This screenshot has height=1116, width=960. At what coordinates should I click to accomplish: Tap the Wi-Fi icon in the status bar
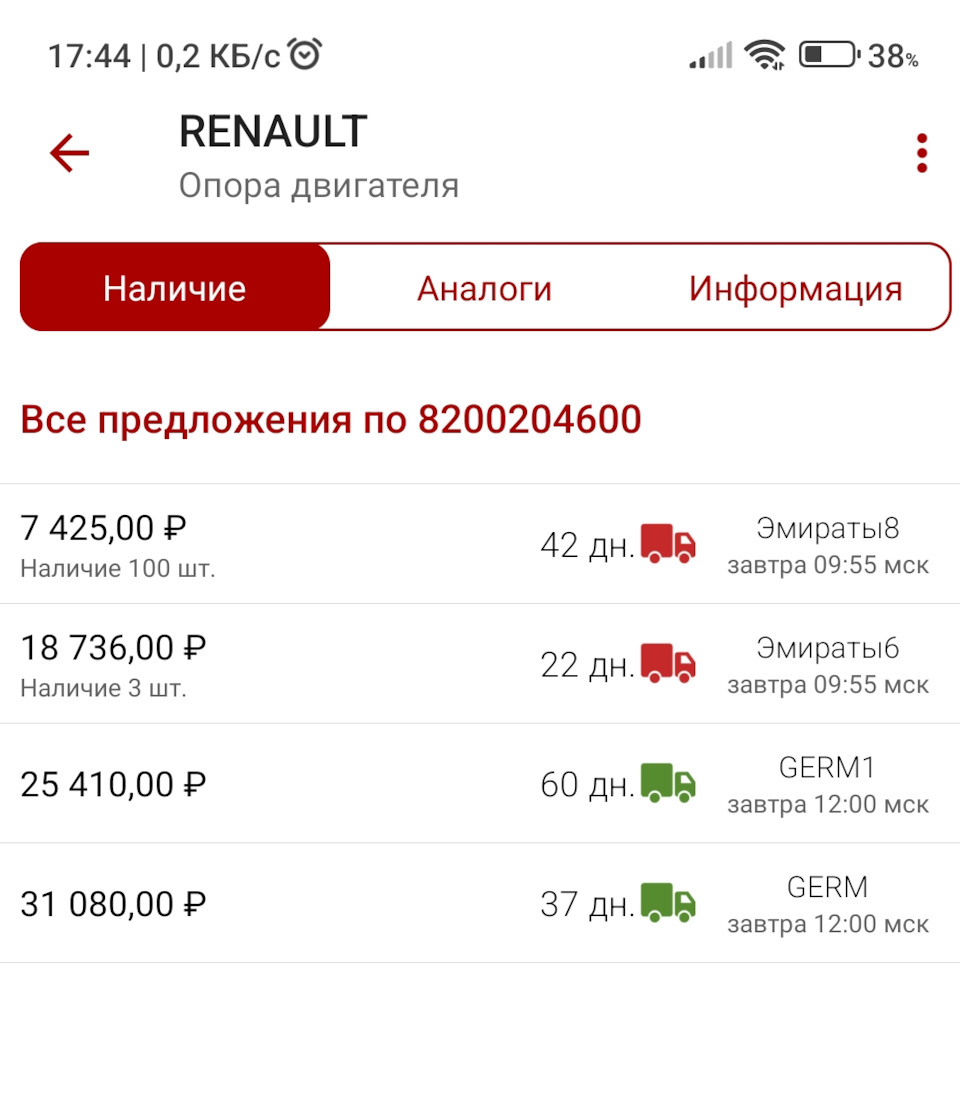click(763, 55)
